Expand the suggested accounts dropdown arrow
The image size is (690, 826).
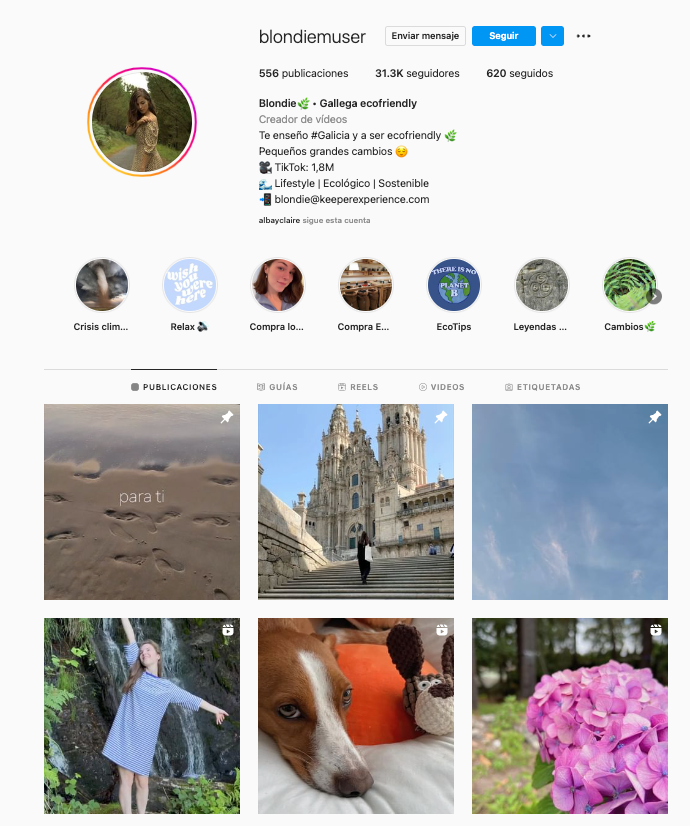coord(552,36)
